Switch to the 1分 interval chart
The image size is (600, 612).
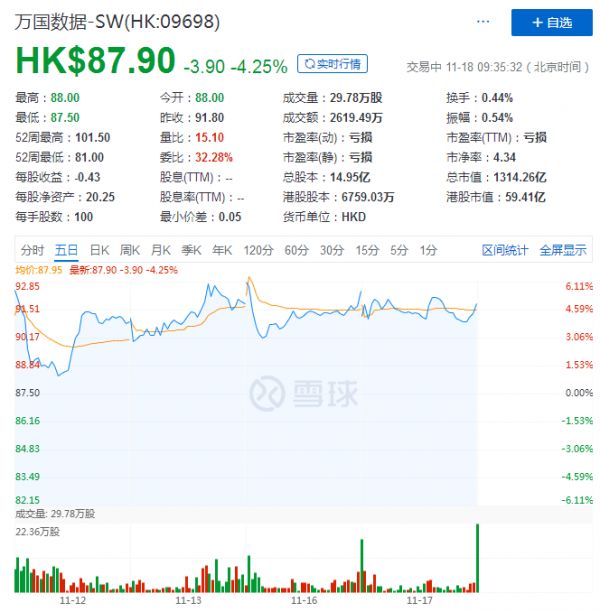point(429,250)
